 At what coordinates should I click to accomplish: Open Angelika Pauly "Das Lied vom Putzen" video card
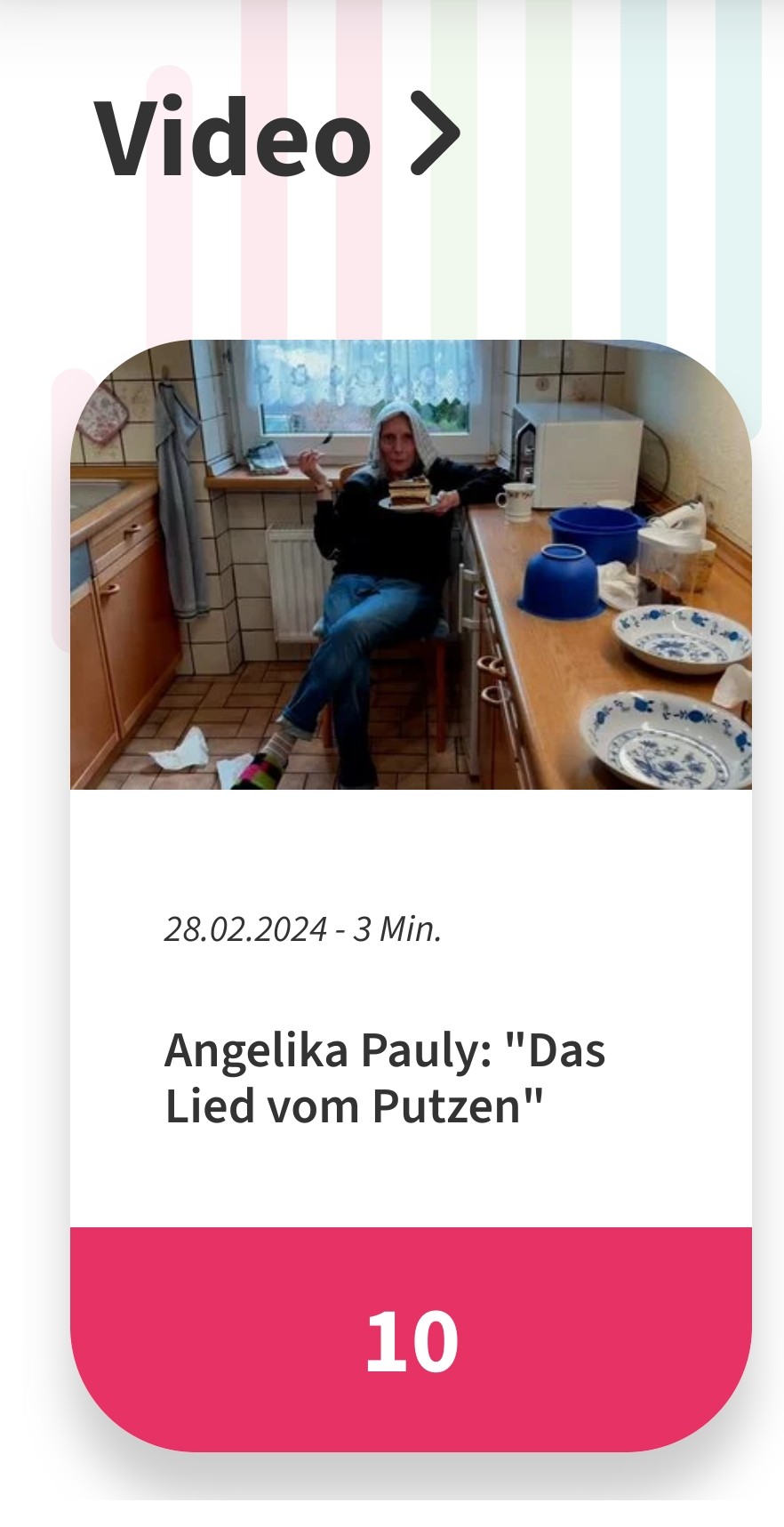click(x=385, y=1078)
